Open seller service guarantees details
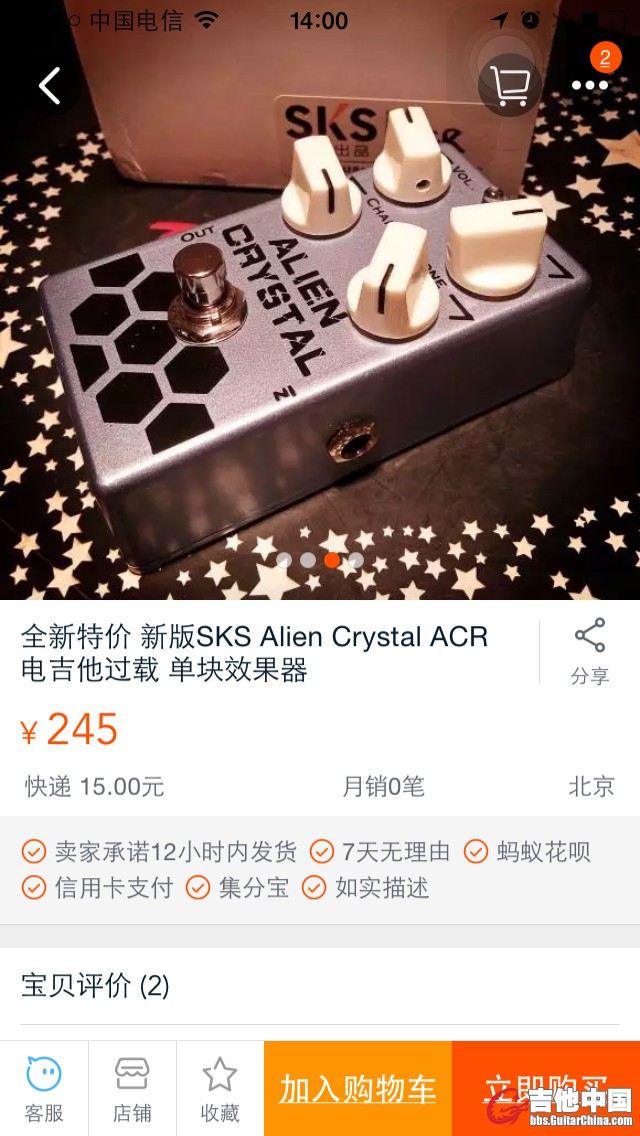This screenshot has width=640, height=1136. [x=320, y=869]
